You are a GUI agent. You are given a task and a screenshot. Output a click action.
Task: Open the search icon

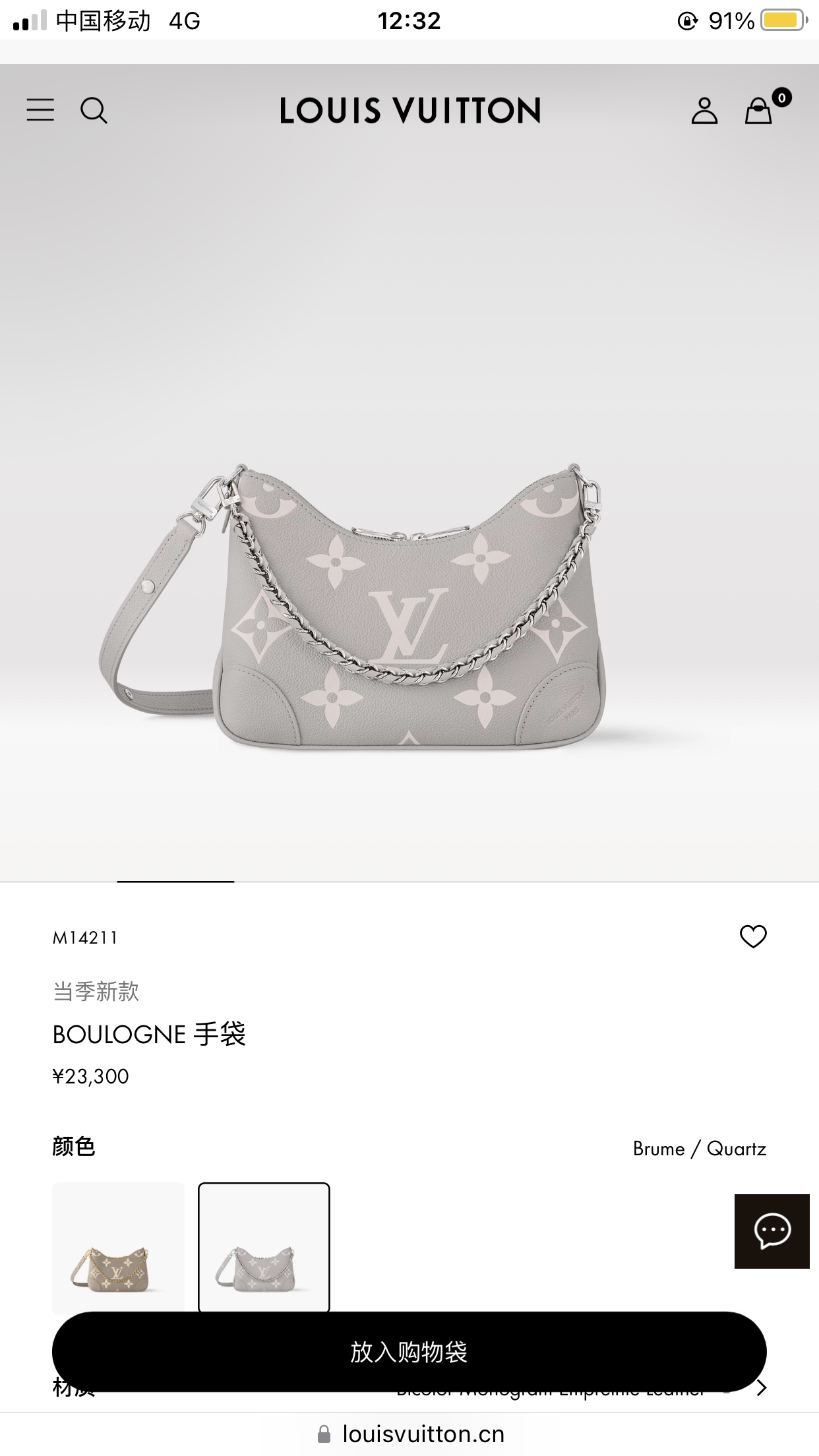[x=94, y=110]
